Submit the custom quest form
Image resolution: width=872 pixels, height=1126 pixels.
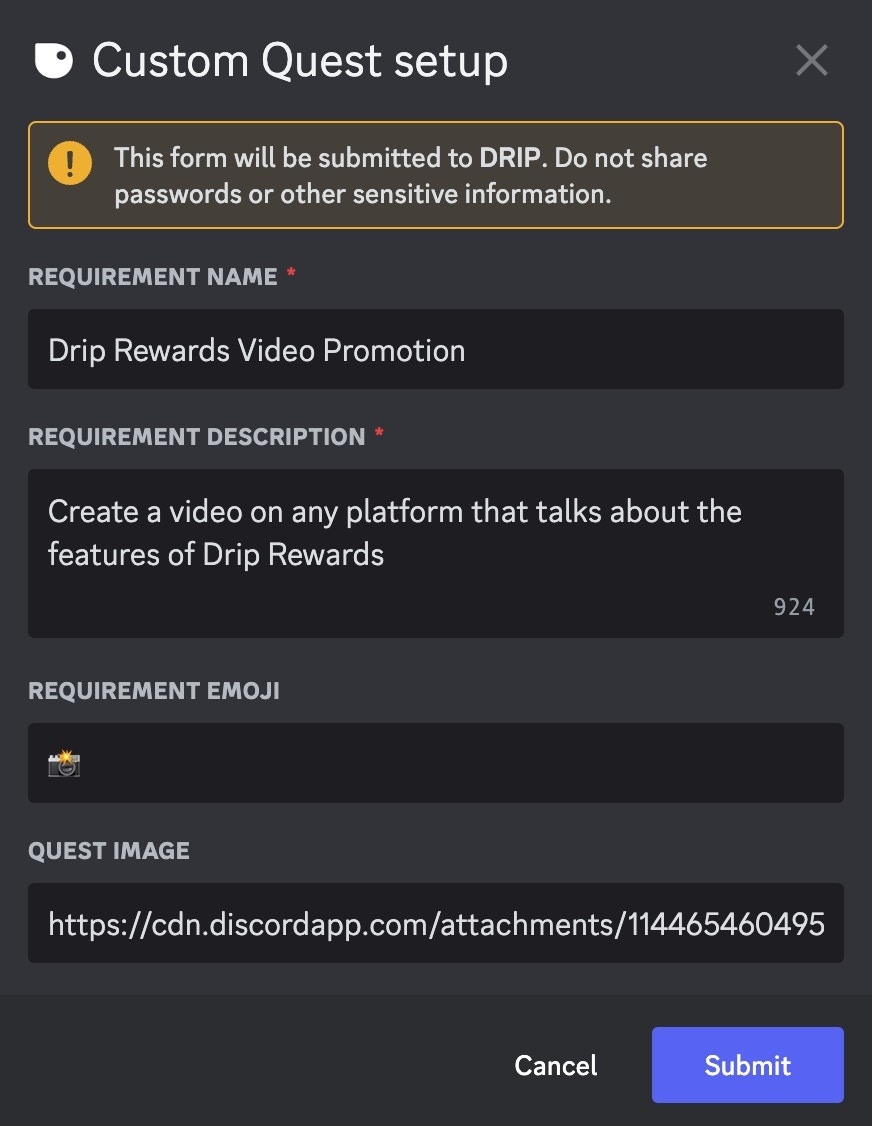pos(747,1065)
